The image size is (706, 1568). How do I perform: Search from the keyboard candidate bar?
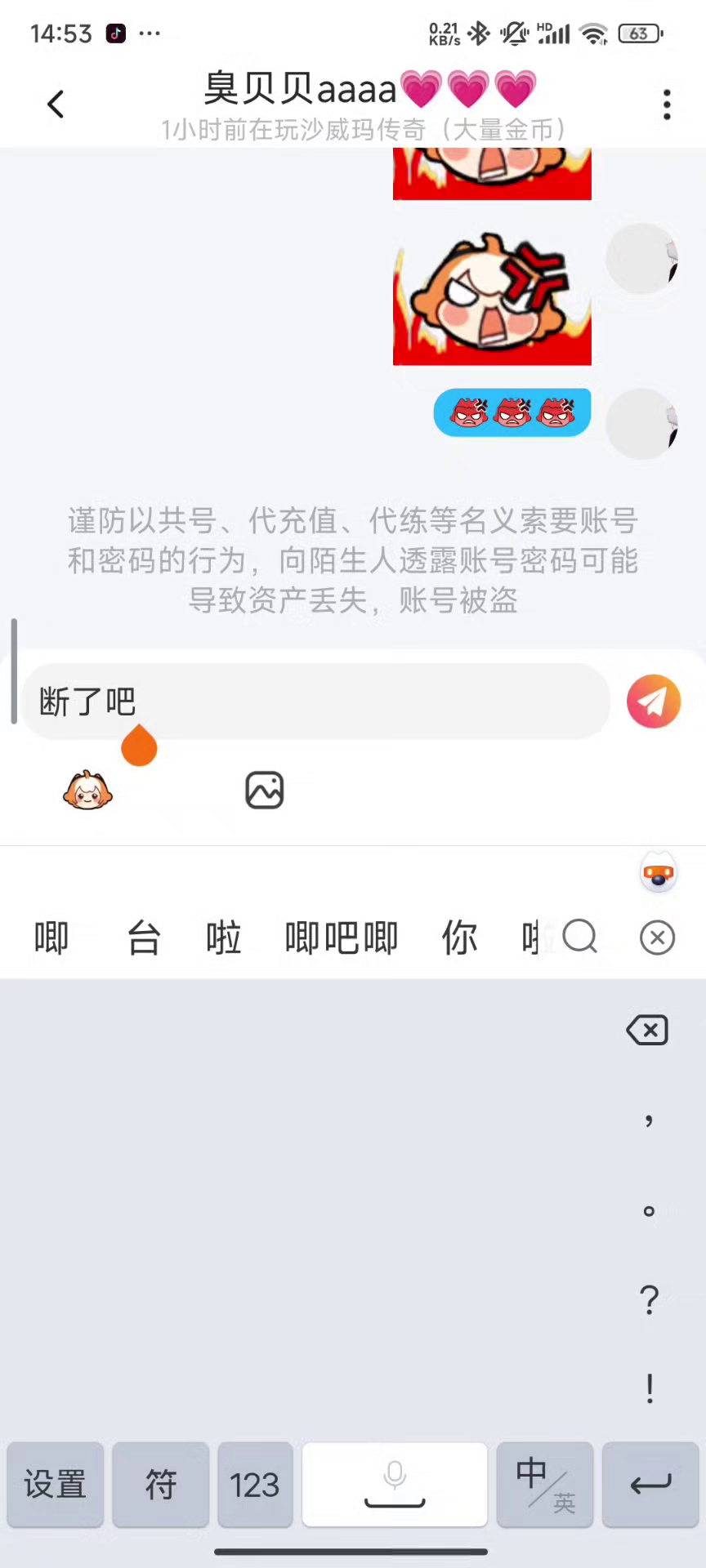580,938
